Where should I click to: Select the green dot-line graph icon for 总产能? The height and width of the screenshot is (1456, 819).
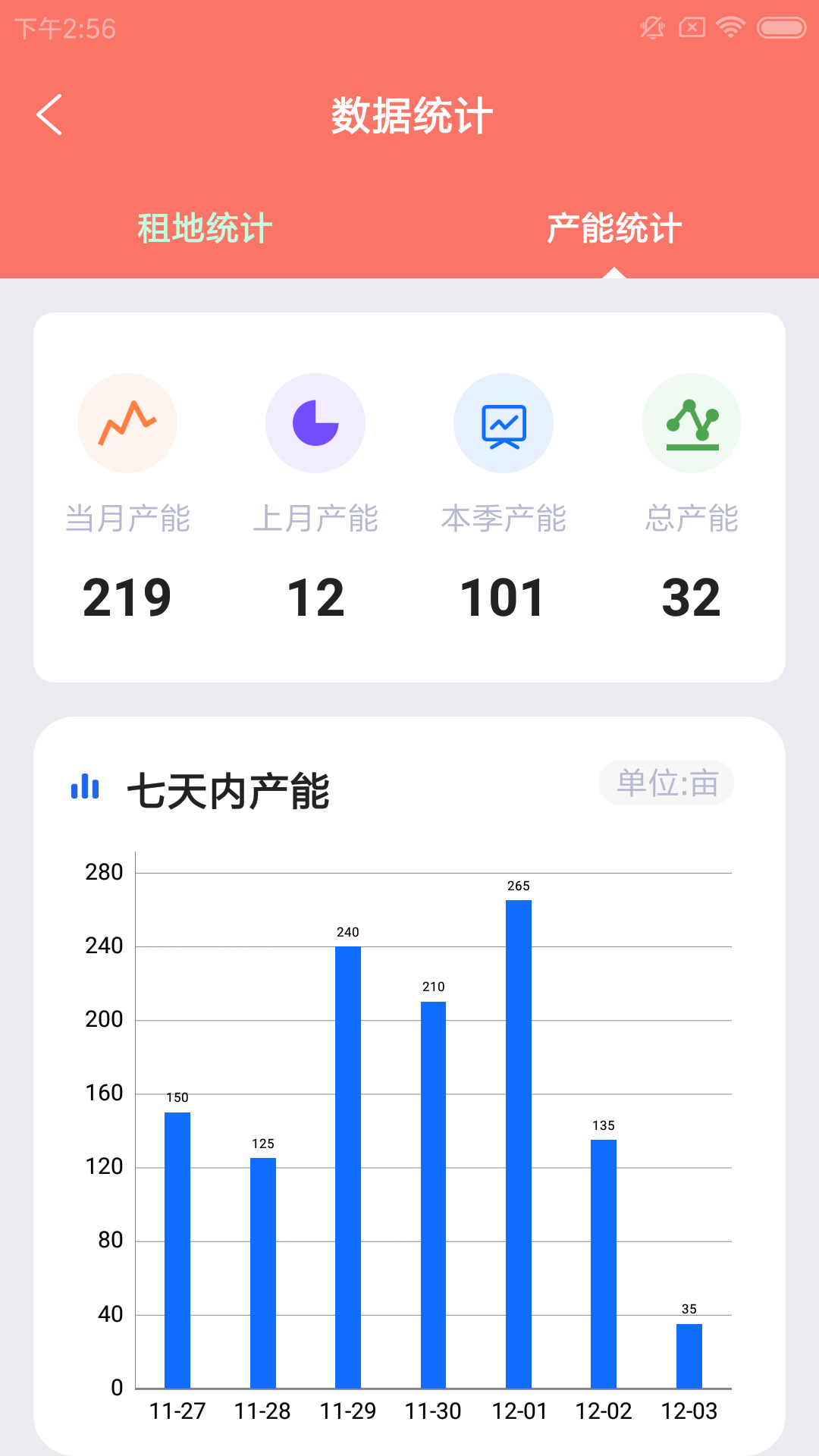(691, 423)
